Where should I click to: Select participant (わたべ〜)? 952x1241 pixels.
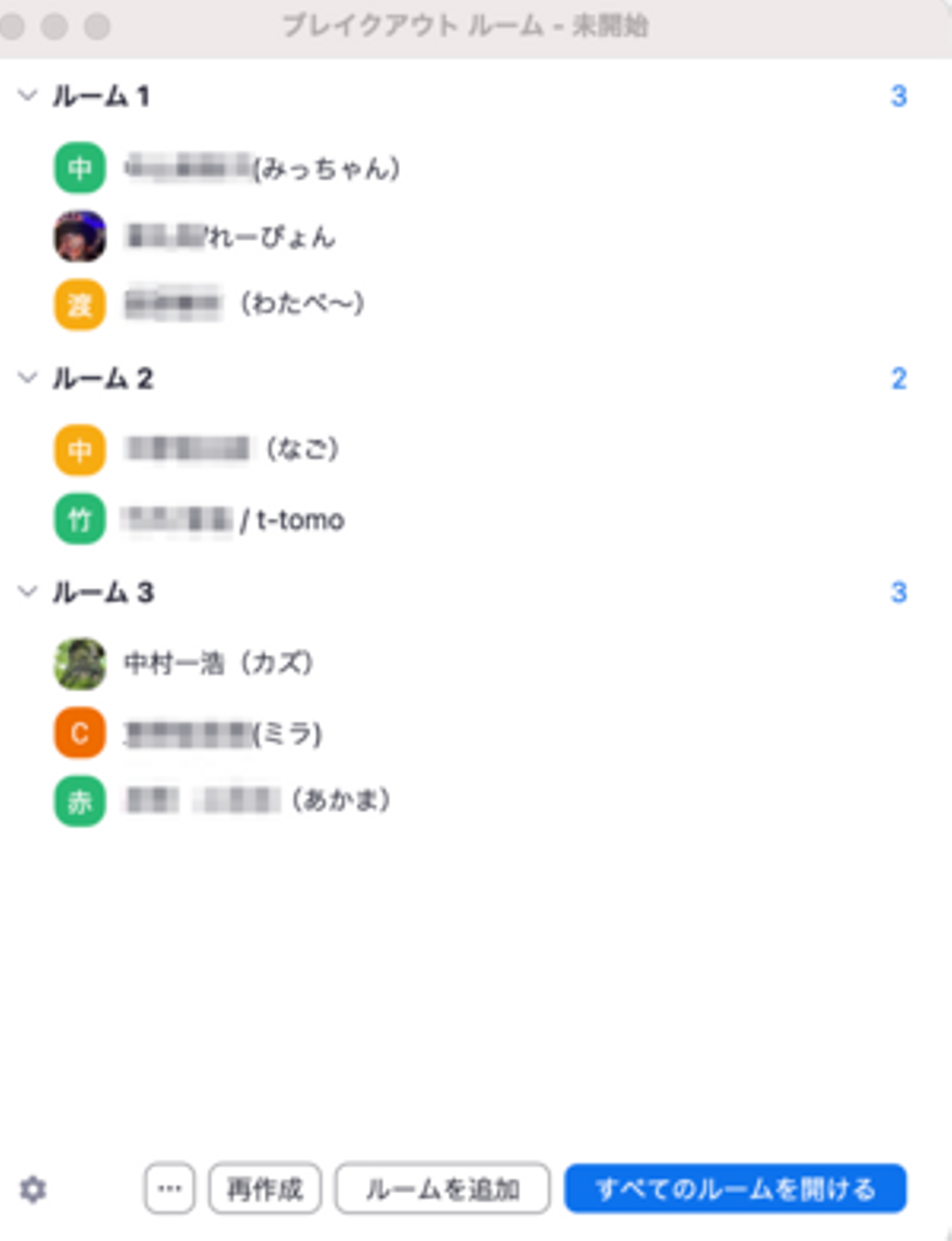245,304
